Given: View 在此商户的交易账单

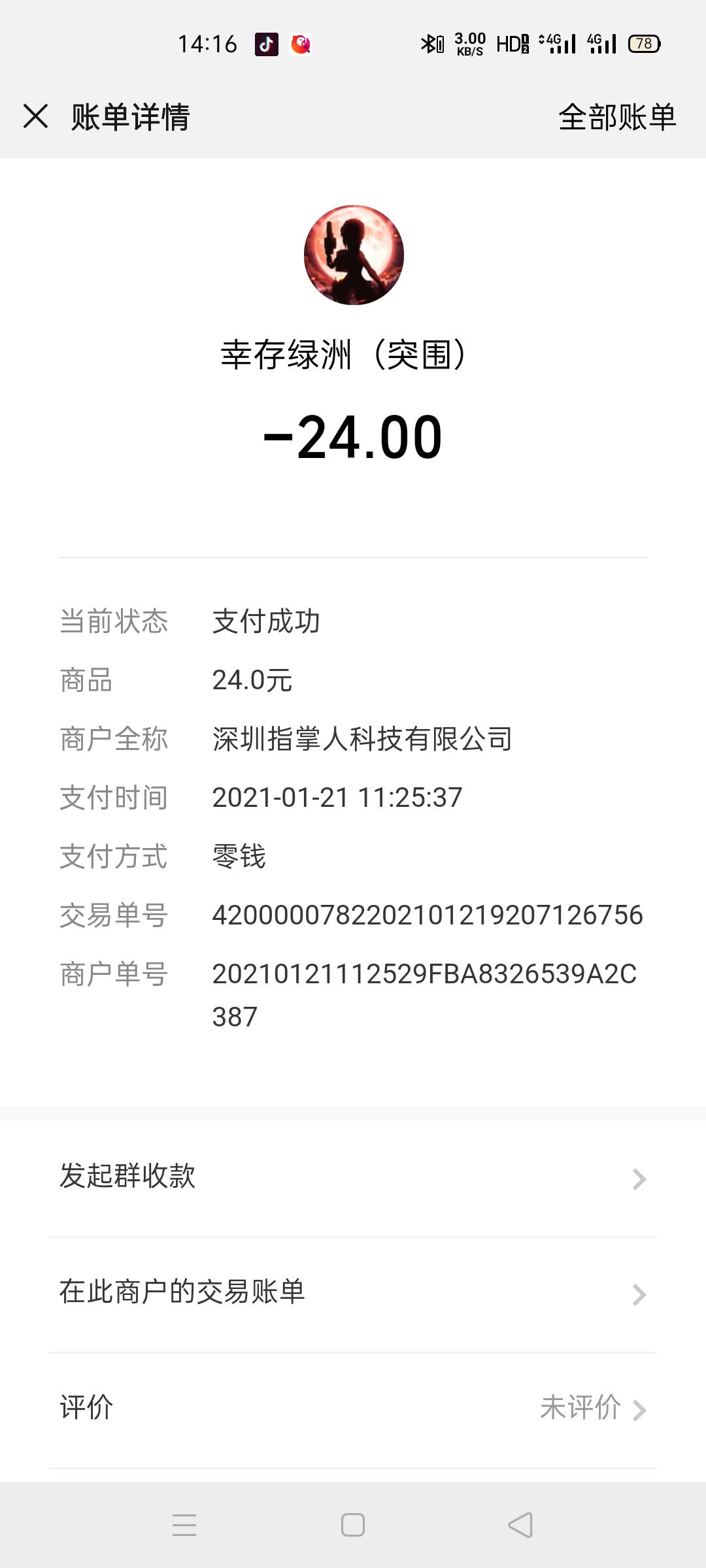Looking at the screenshot, I should (x=353, y=1293).
